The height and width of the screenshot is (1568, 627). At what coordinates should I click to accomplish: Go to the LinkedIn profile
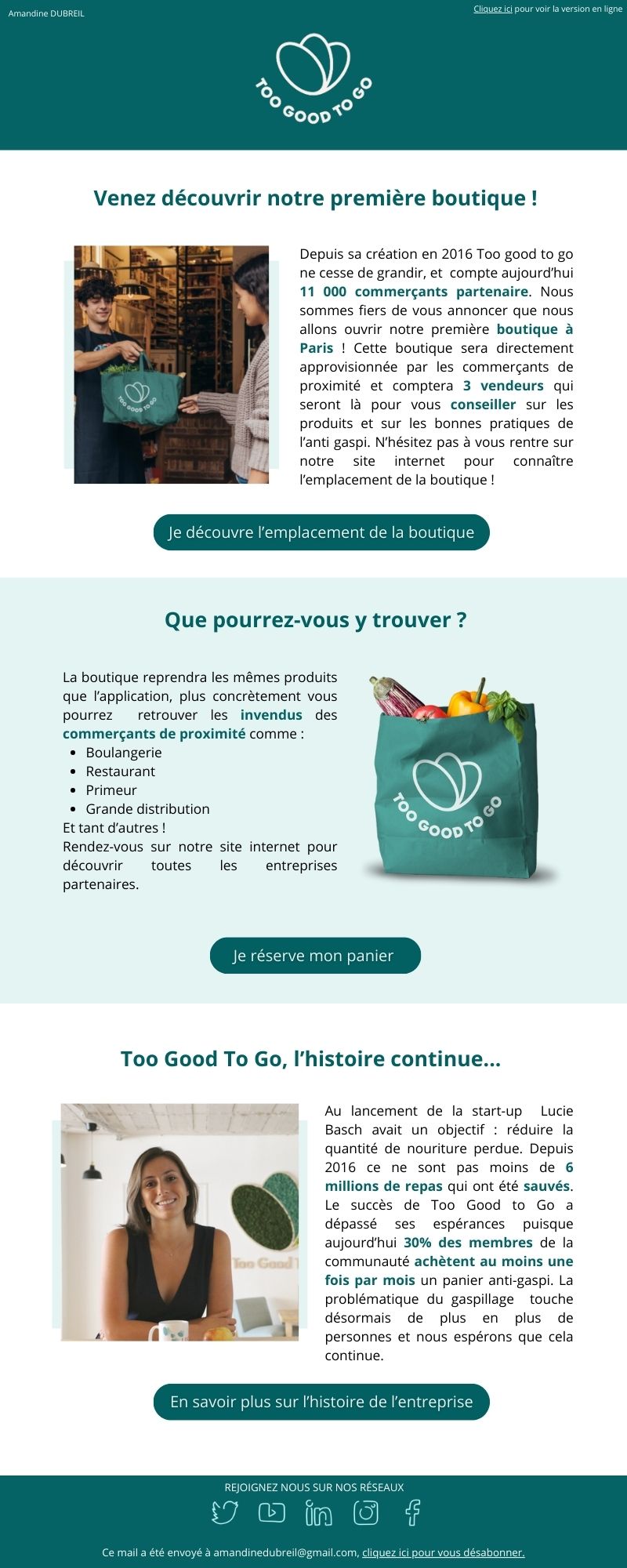tap(319, 1513)
